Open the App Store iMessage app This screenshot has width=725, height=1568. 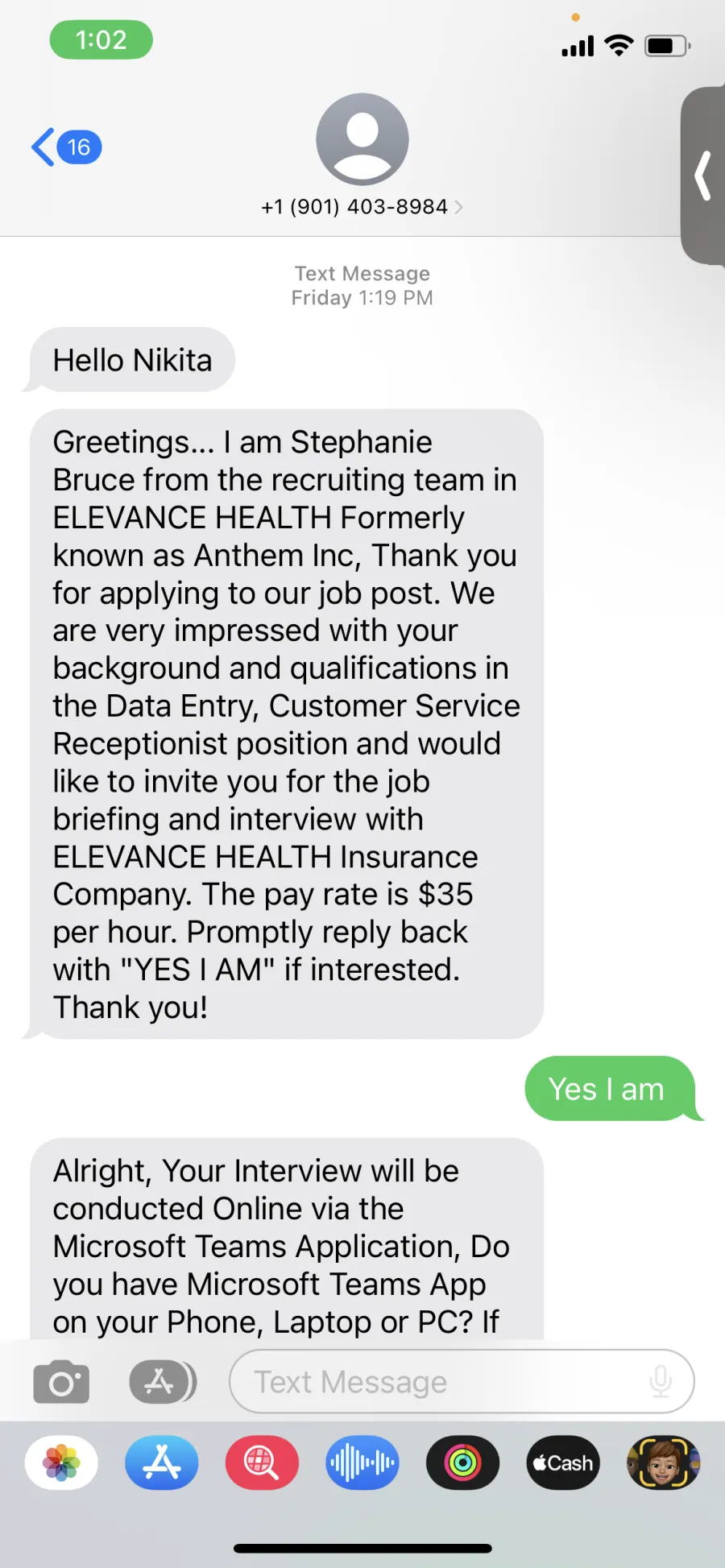(162, 1463)
